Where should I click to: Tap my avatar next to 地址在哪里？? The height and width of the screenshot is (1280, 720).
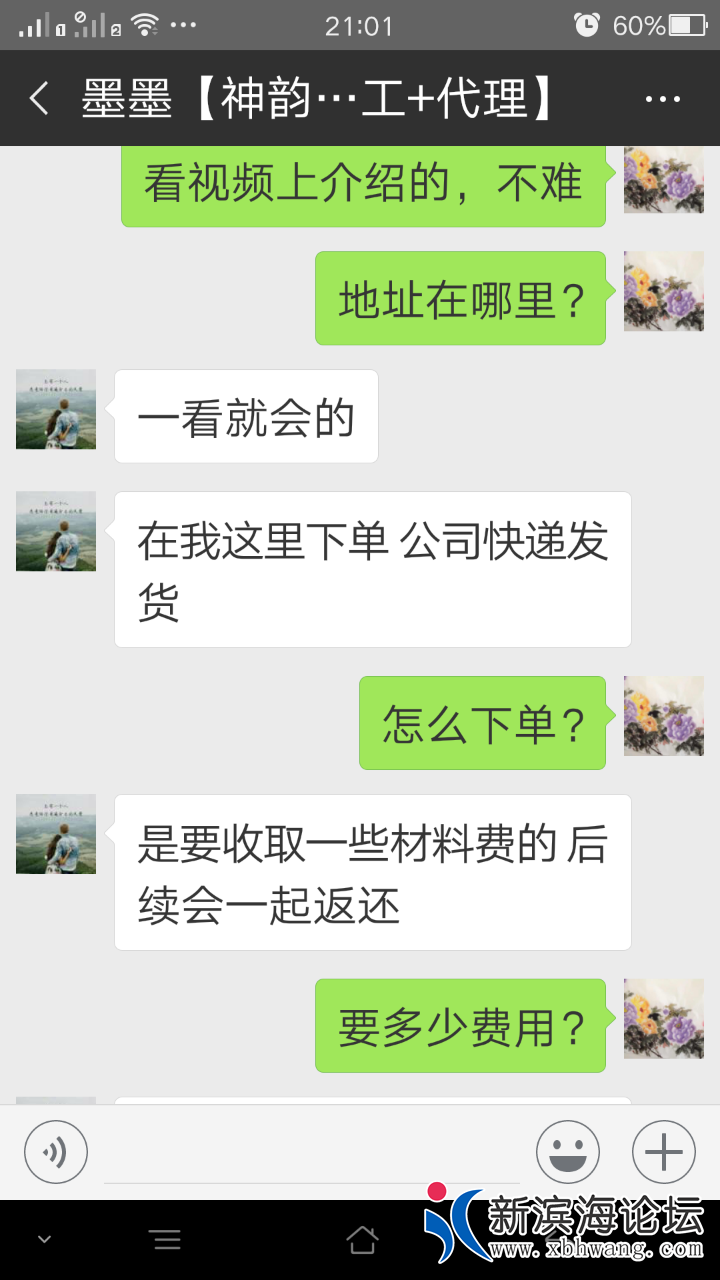tap(664, 291)
